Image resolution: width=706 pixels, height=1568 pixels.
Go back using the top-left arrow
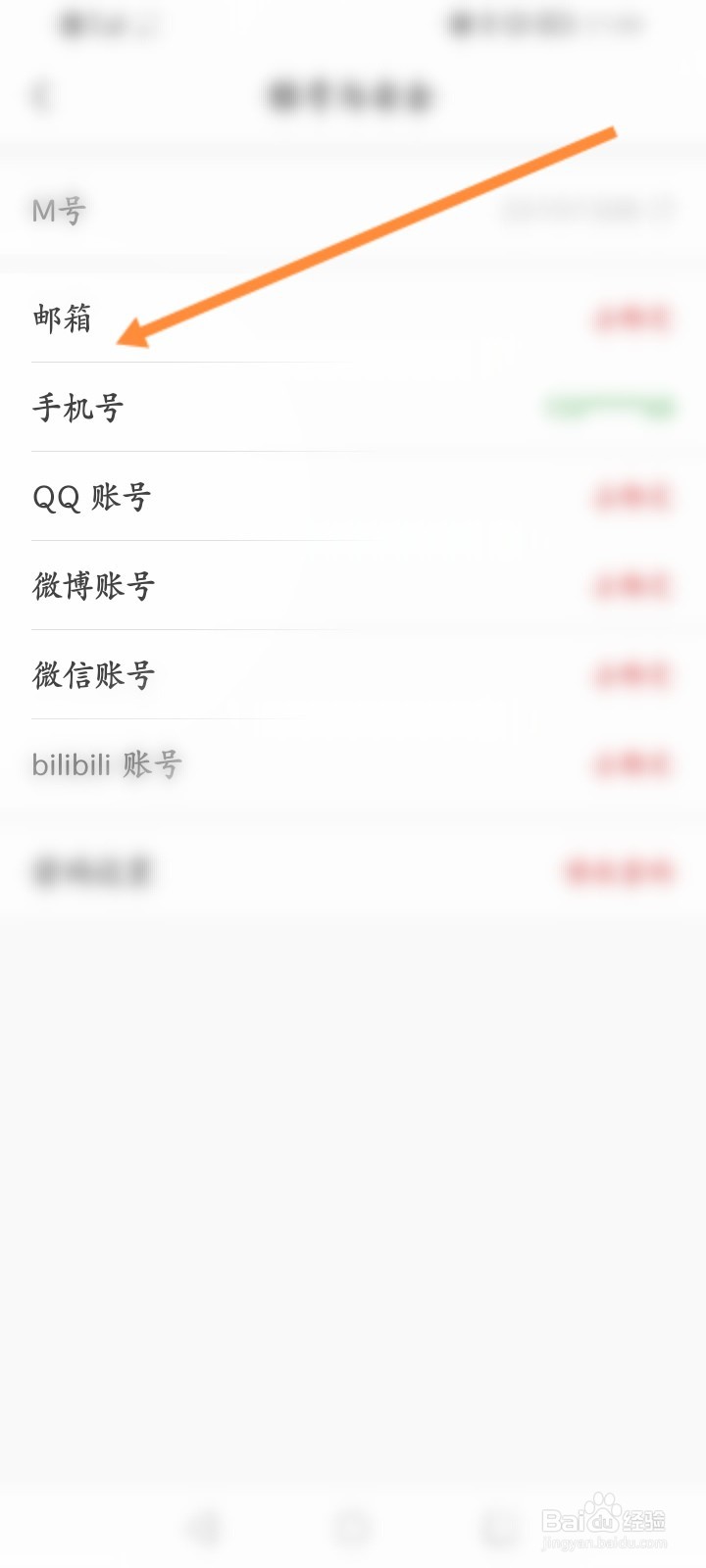(x=41, y=96)
